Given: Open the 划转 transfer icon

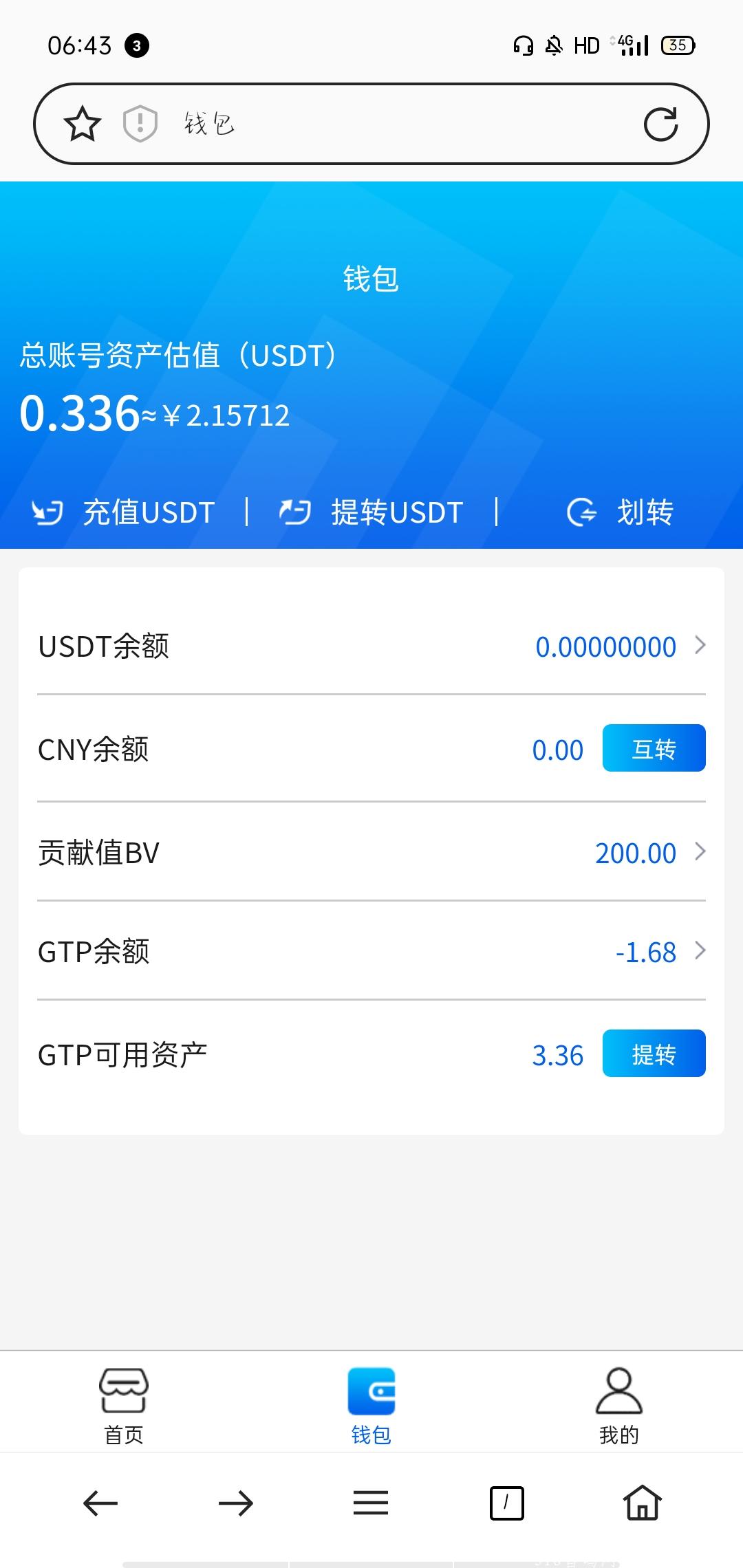Looking at the screenshot, I should pyautogui.click(x=580, y=512).
